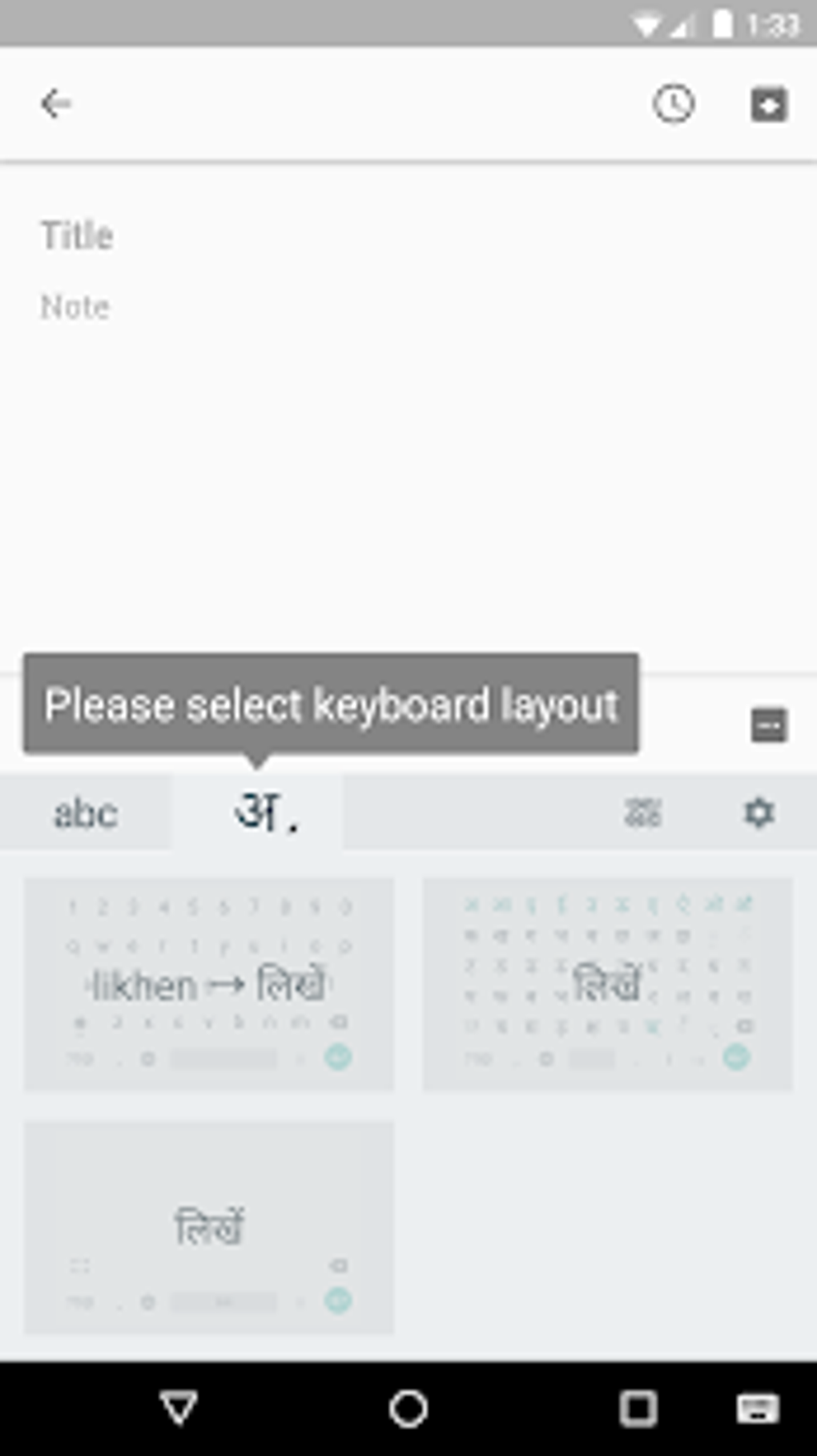Image resolution: width=817 pixels, height=1456 pixels.
Task: Tap into the Note field
Action: 408,307
